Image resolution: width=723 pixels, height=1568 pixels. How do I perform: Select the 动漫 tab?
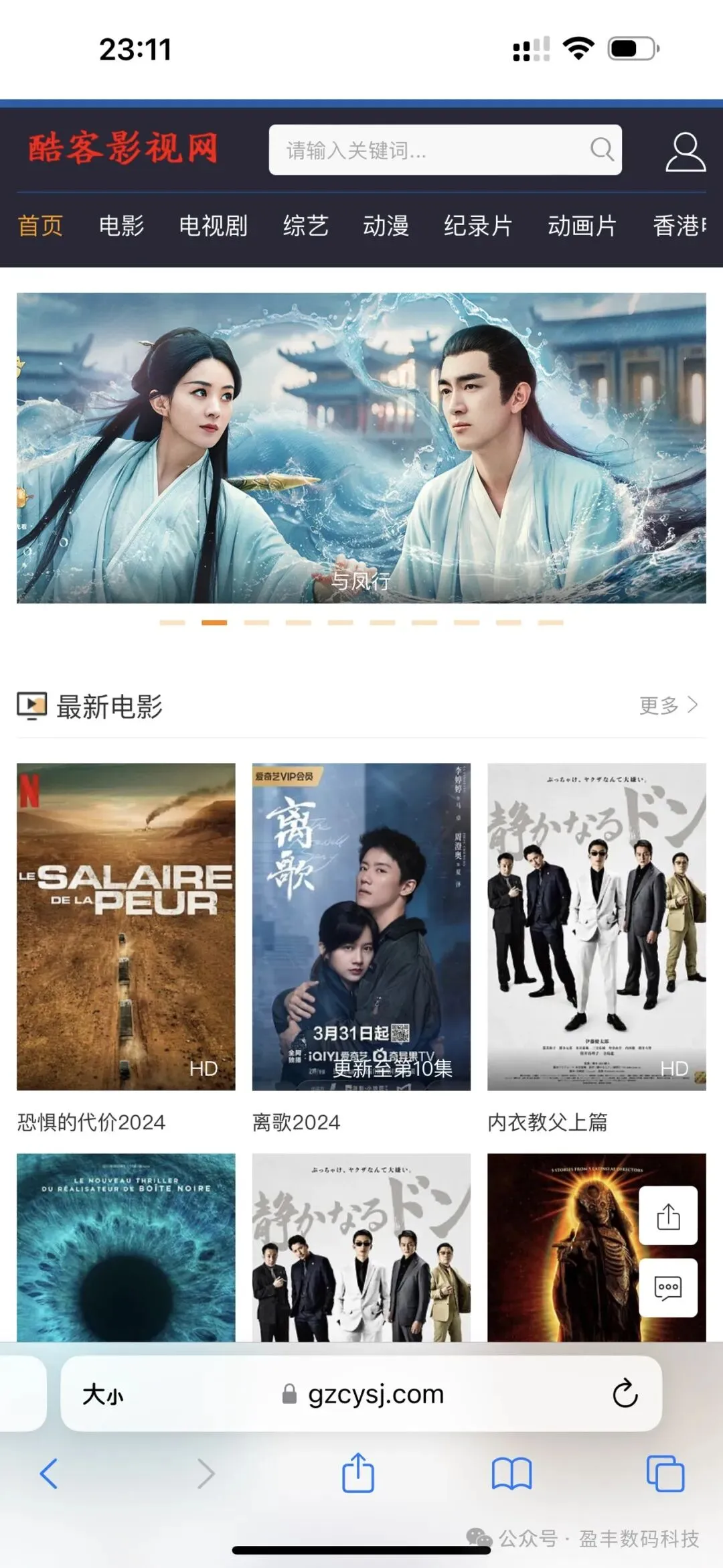386,226
